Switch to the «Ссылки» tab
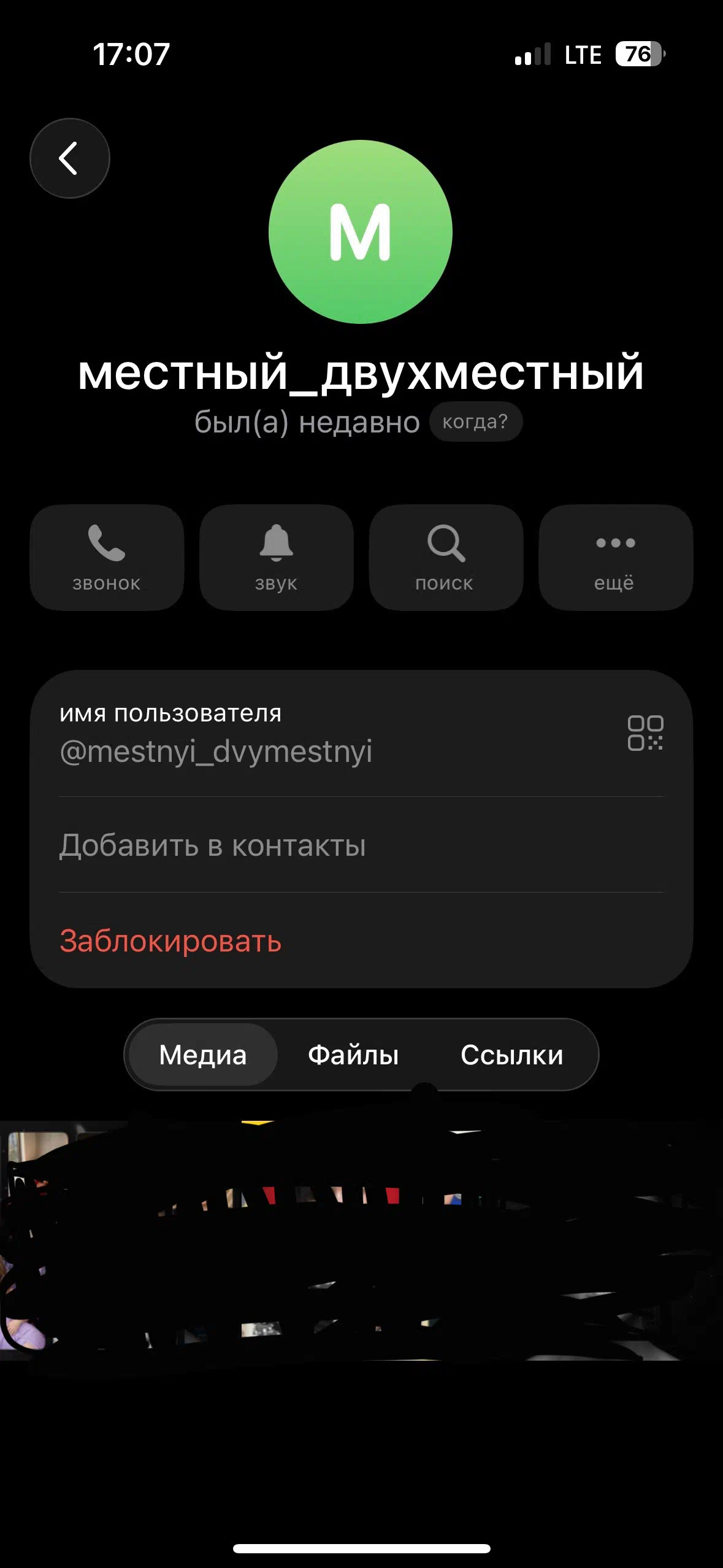This screenshot has height=1568, width=723. 511,1055
